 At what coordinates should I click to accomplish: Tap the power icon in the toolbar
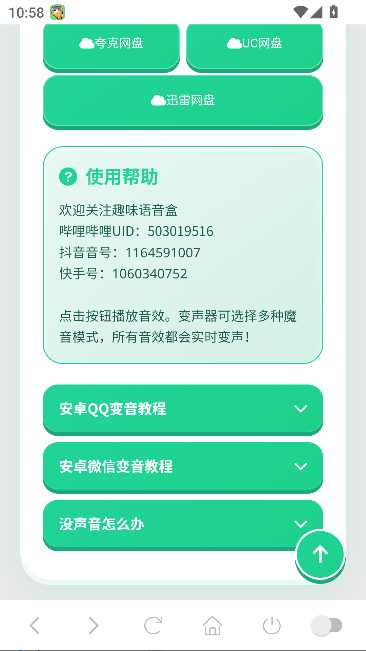[271, 625]
